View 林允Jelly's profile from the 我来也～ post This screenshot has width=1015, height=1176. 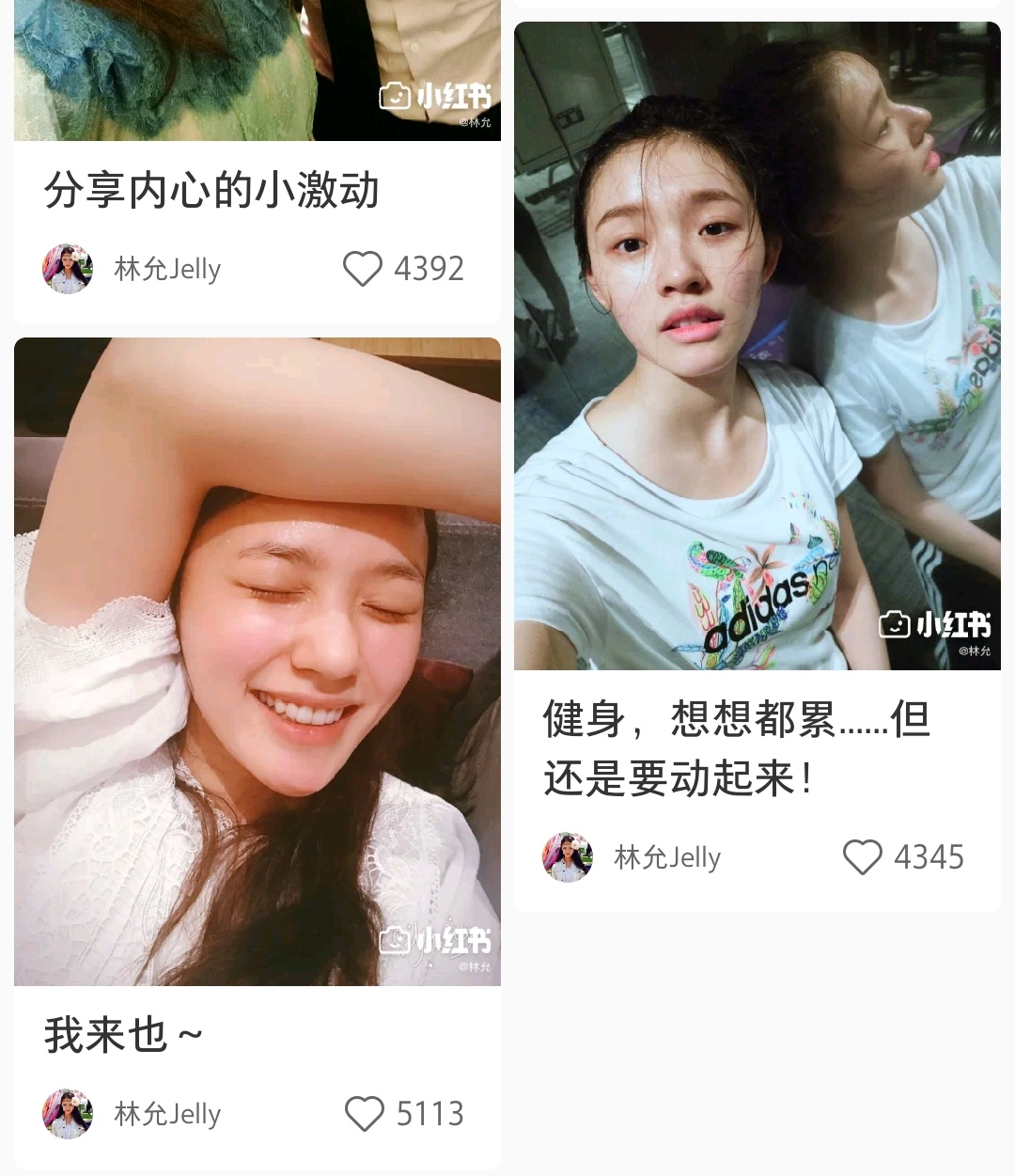click(x=68, y=1114)
